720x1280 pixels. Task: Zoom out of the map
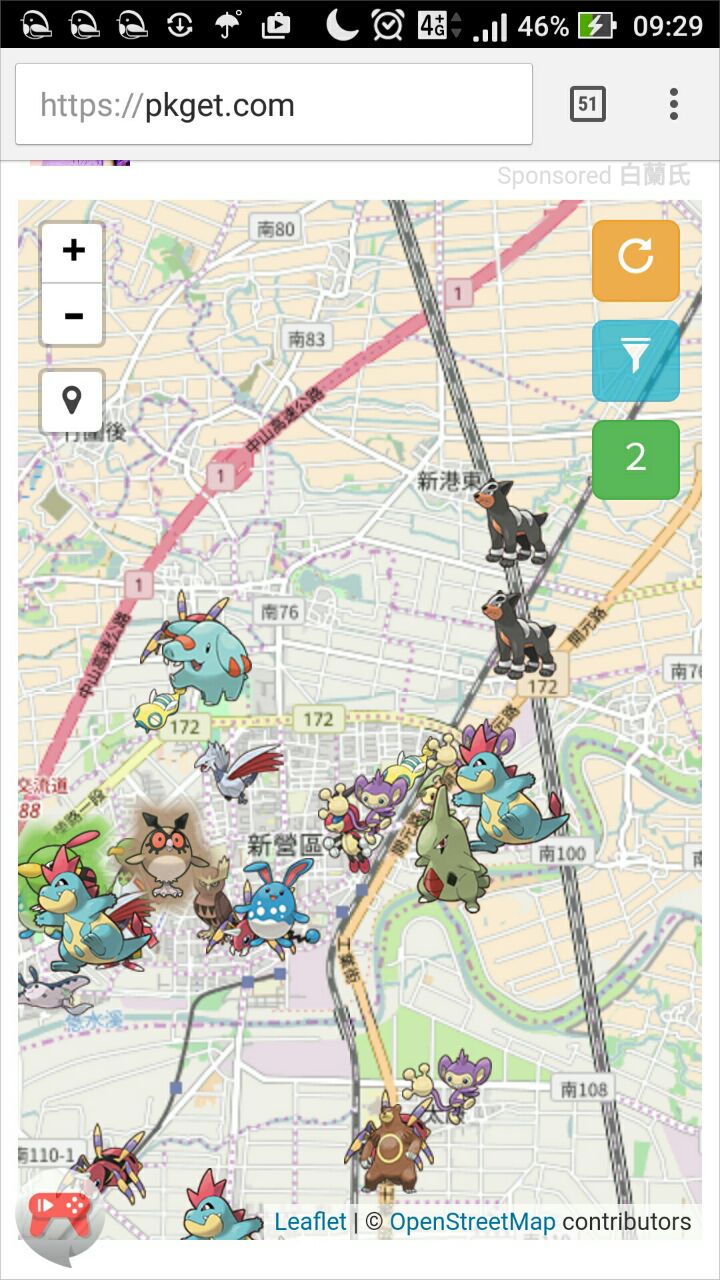tap(72, 316)
